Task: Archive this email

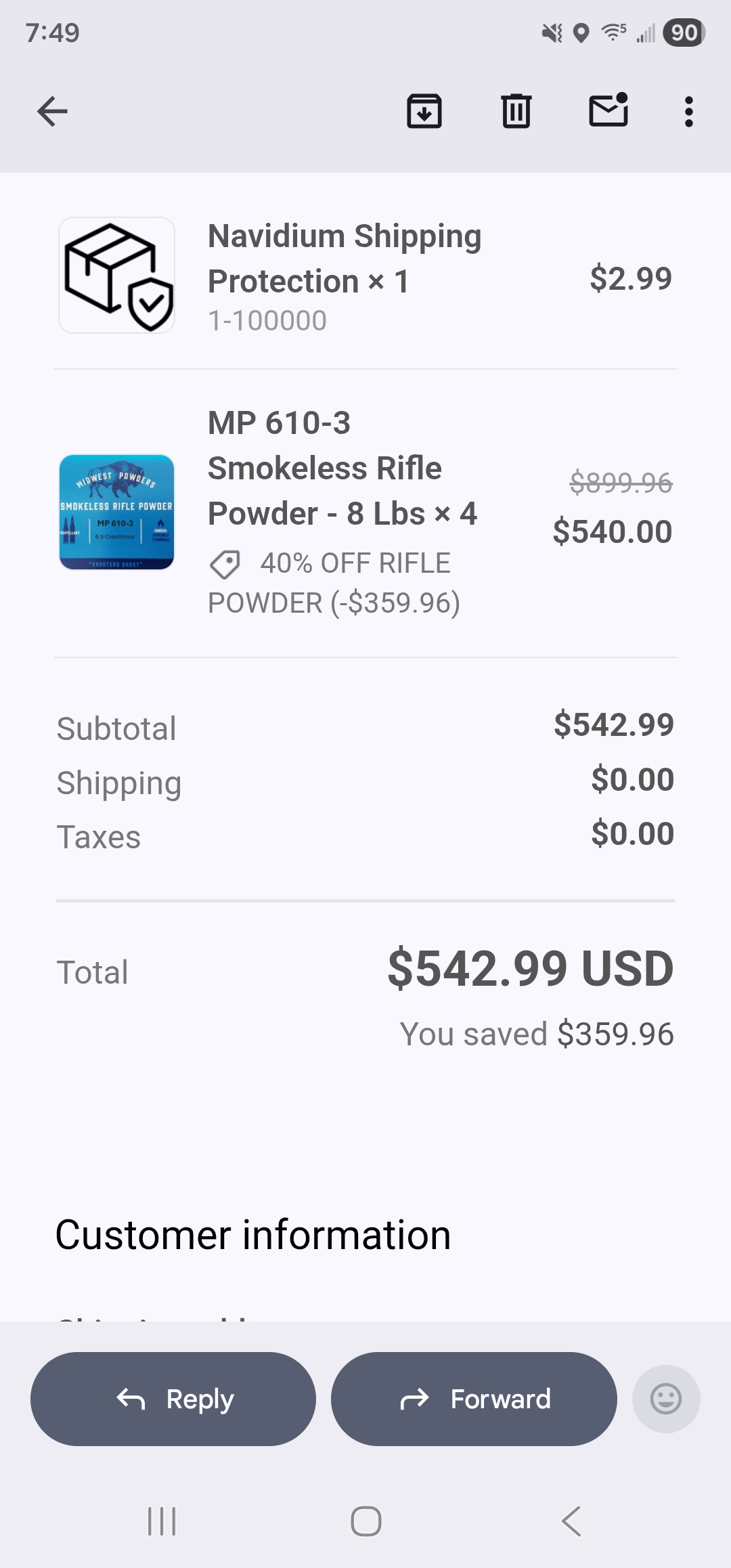Action: 424,112
